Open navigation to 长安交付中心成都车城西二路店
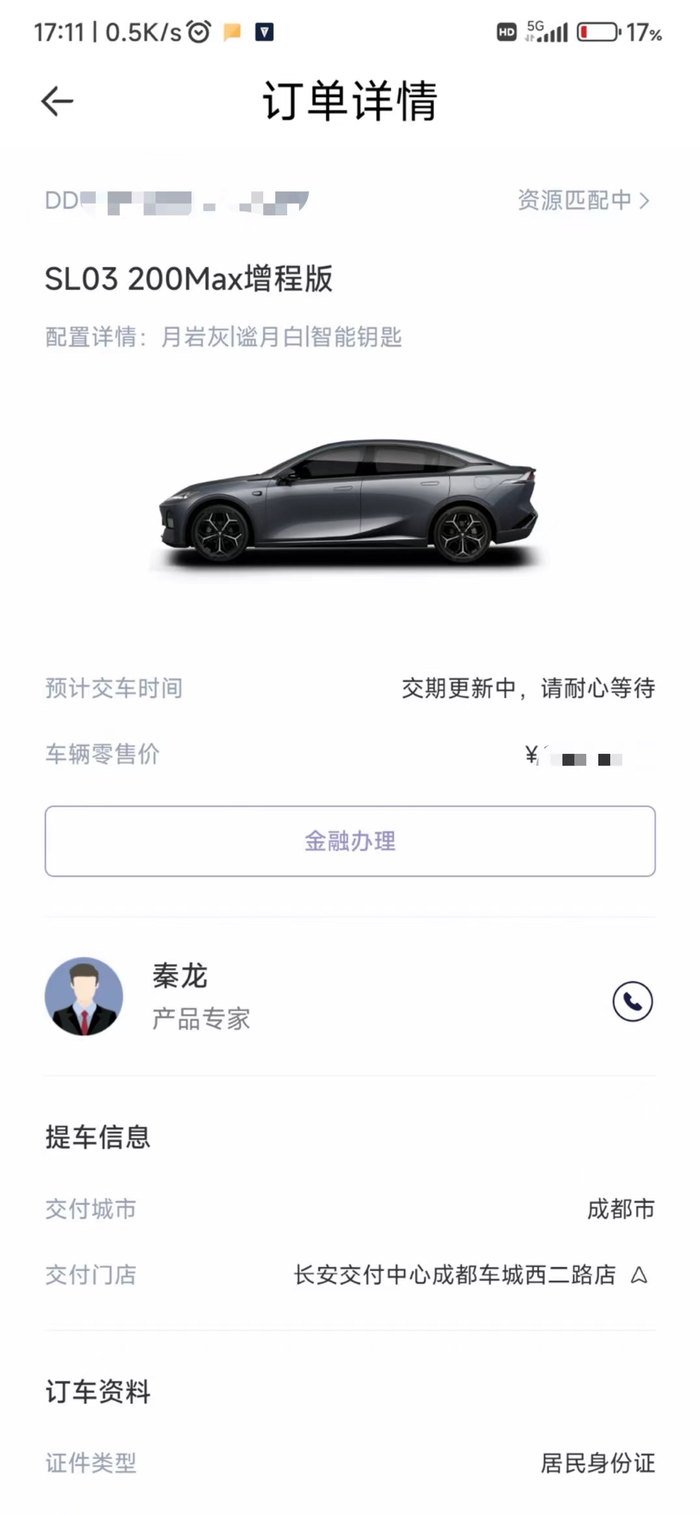 pyautogui.click(x=640, y=1275)
